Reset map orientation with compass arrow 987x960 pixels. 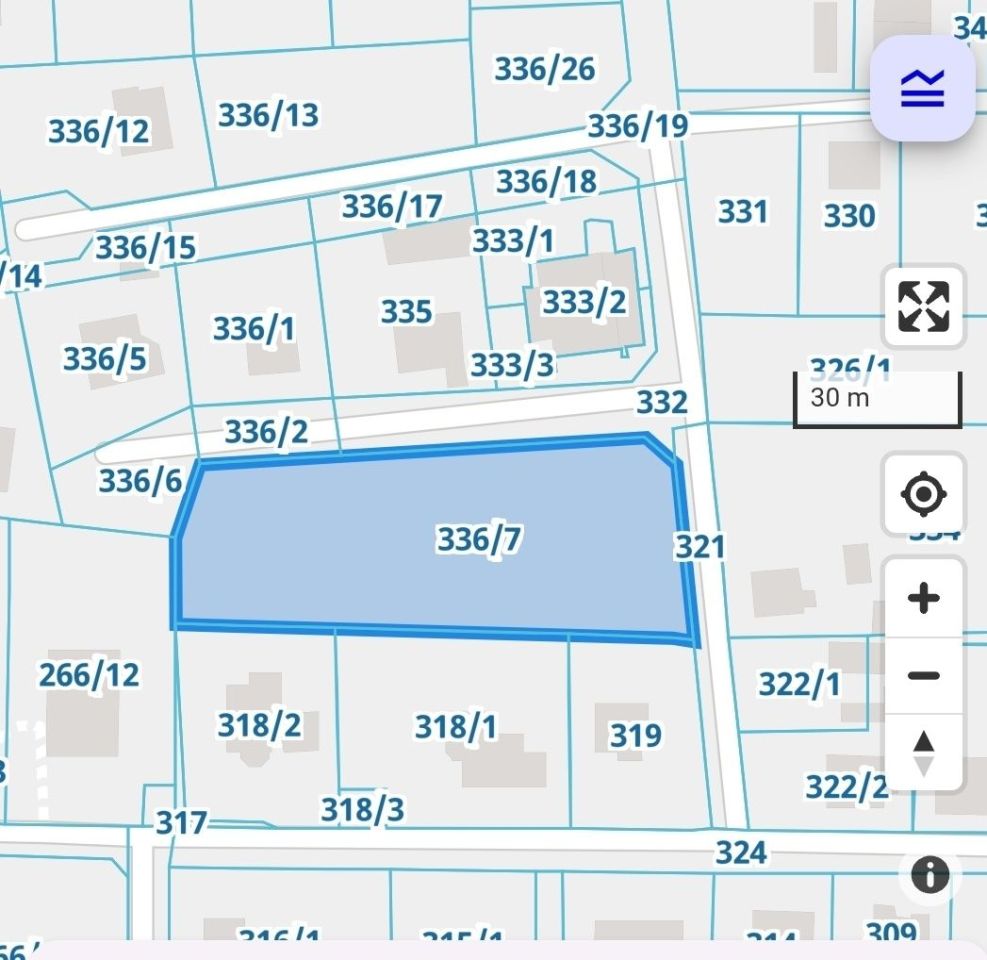[x=923, y=753]
